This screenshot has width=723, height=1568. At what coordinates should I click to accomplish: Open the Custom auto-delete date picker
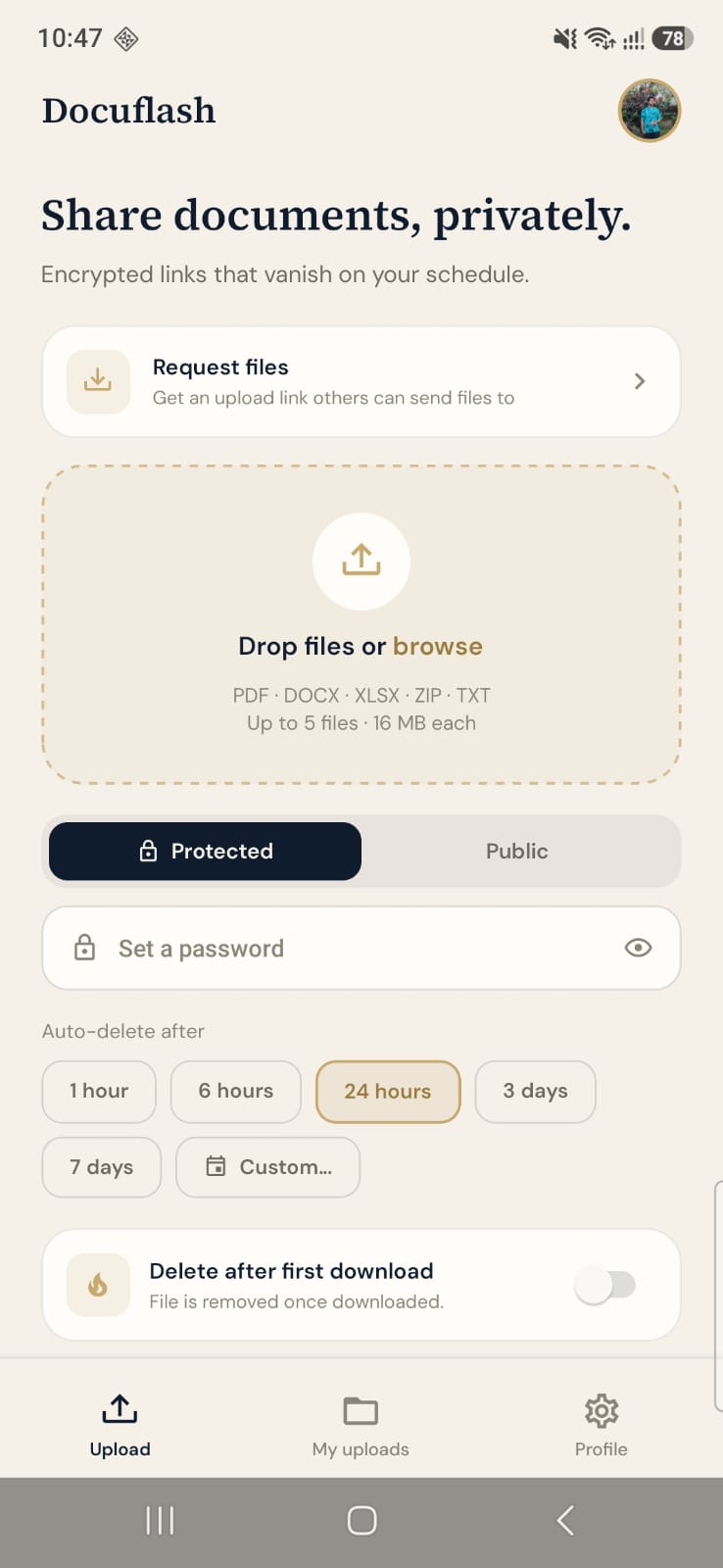[267, 1167]
